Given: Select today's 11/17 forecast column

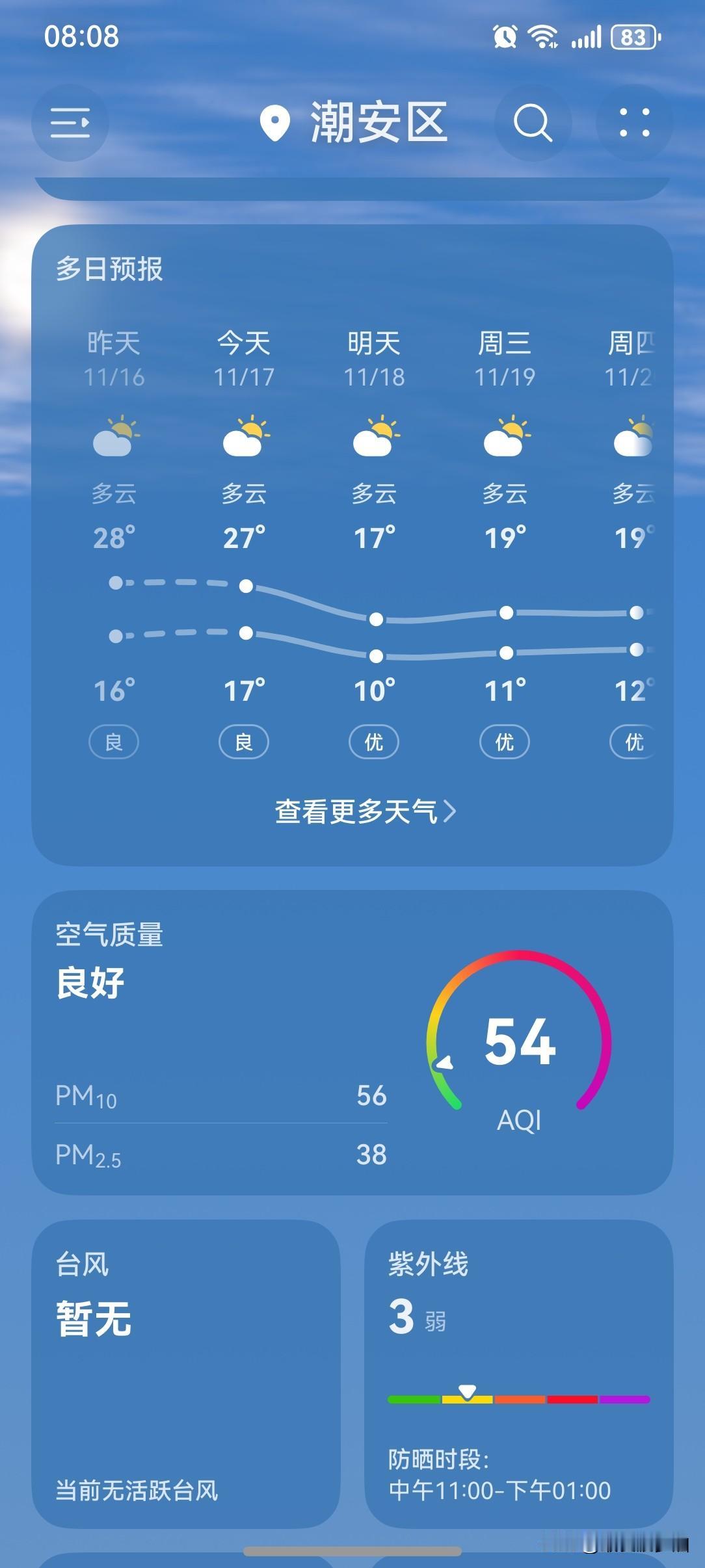Looking at the screenshot, I should point(245,540).
